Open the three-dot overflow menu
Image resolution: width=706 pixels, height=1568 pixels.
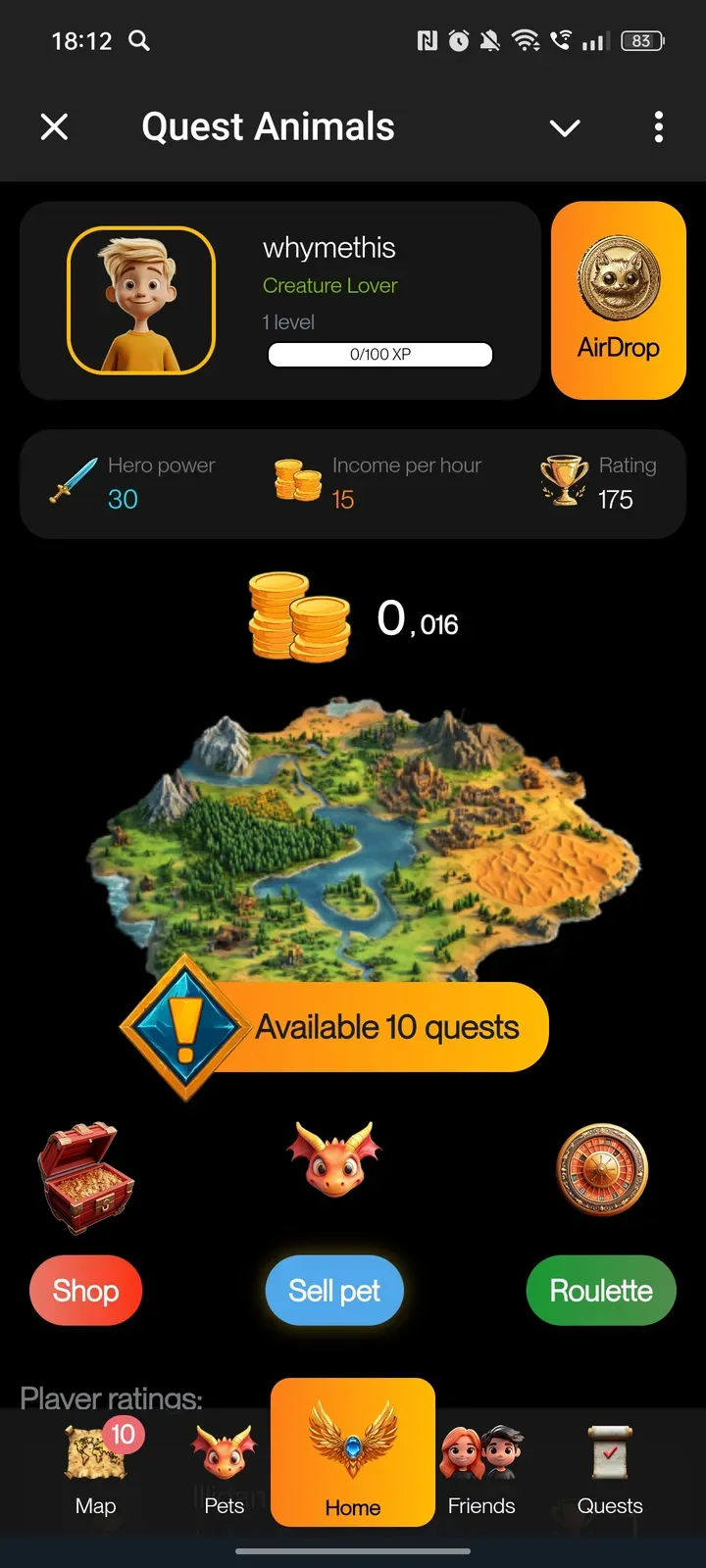pyautogui.click(x=658, y=126)
